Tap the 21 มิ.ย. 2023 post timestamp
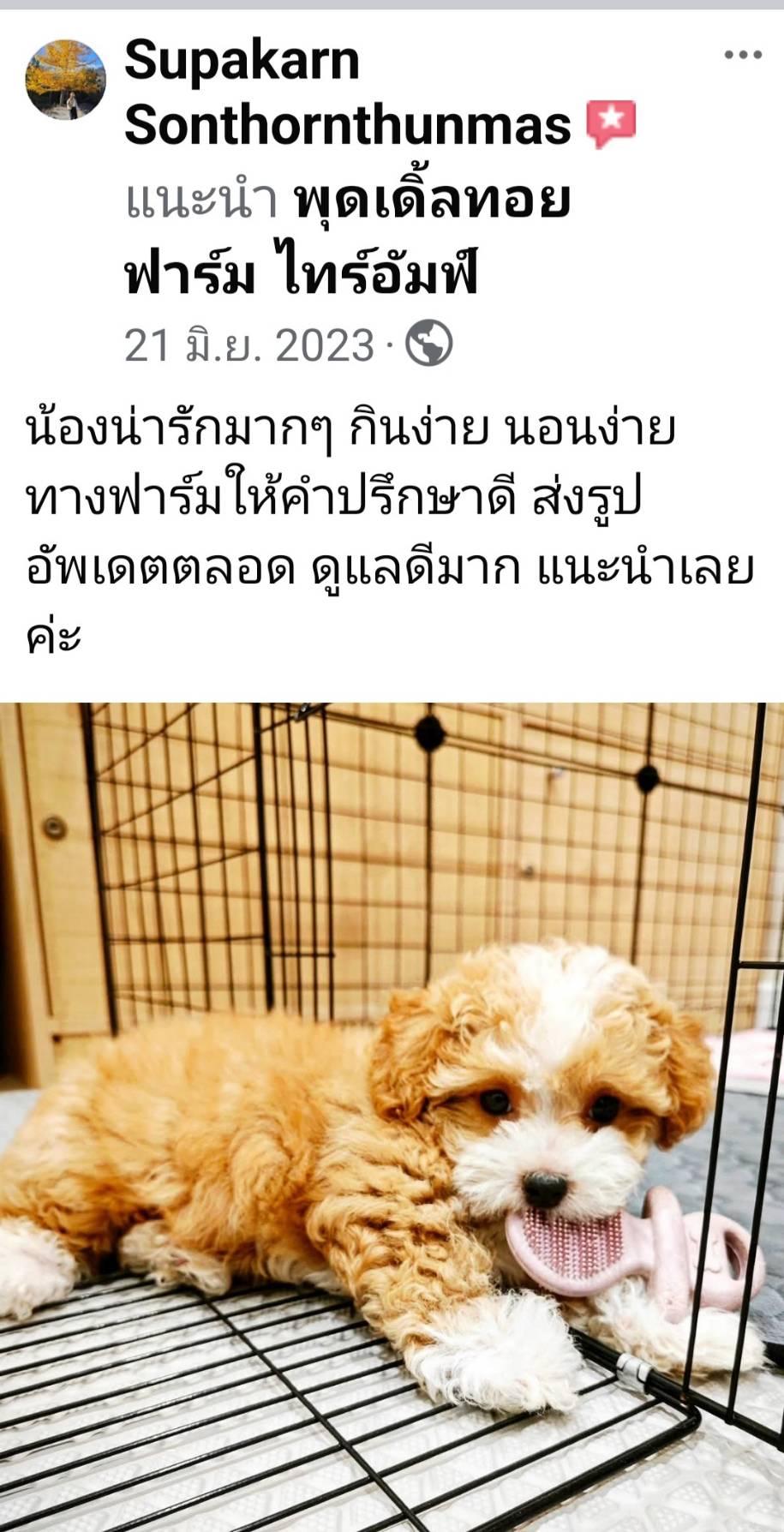Screen dimensions: 784x1532 (x=249, y=345)
